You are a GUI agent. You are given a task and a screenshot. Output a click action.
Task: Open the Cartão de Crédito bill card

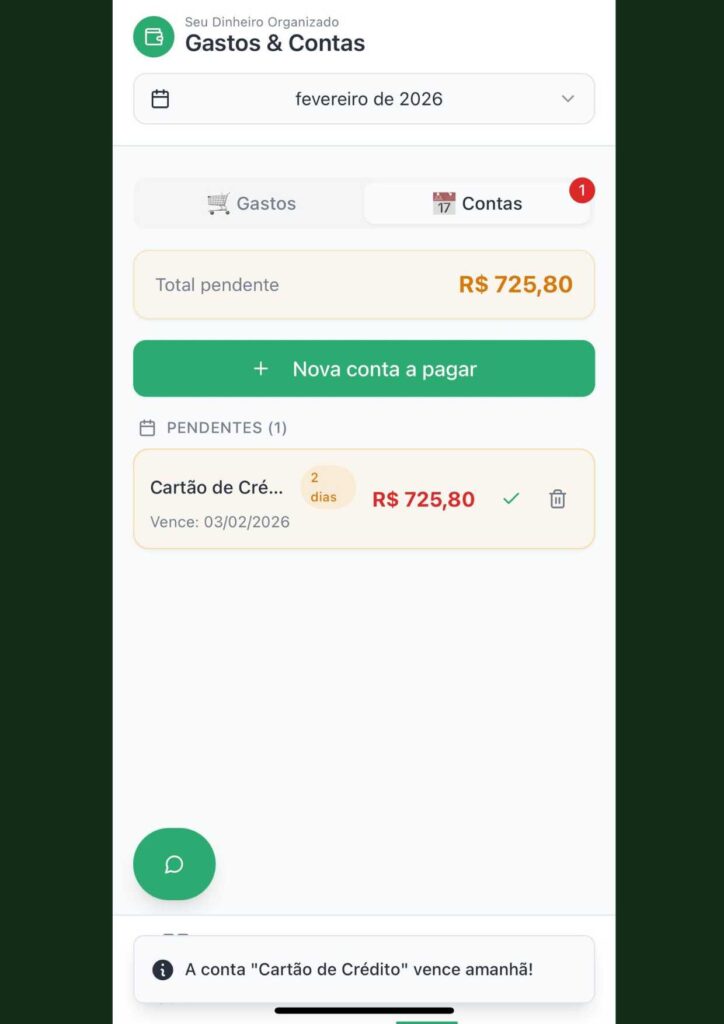point(218,498)
